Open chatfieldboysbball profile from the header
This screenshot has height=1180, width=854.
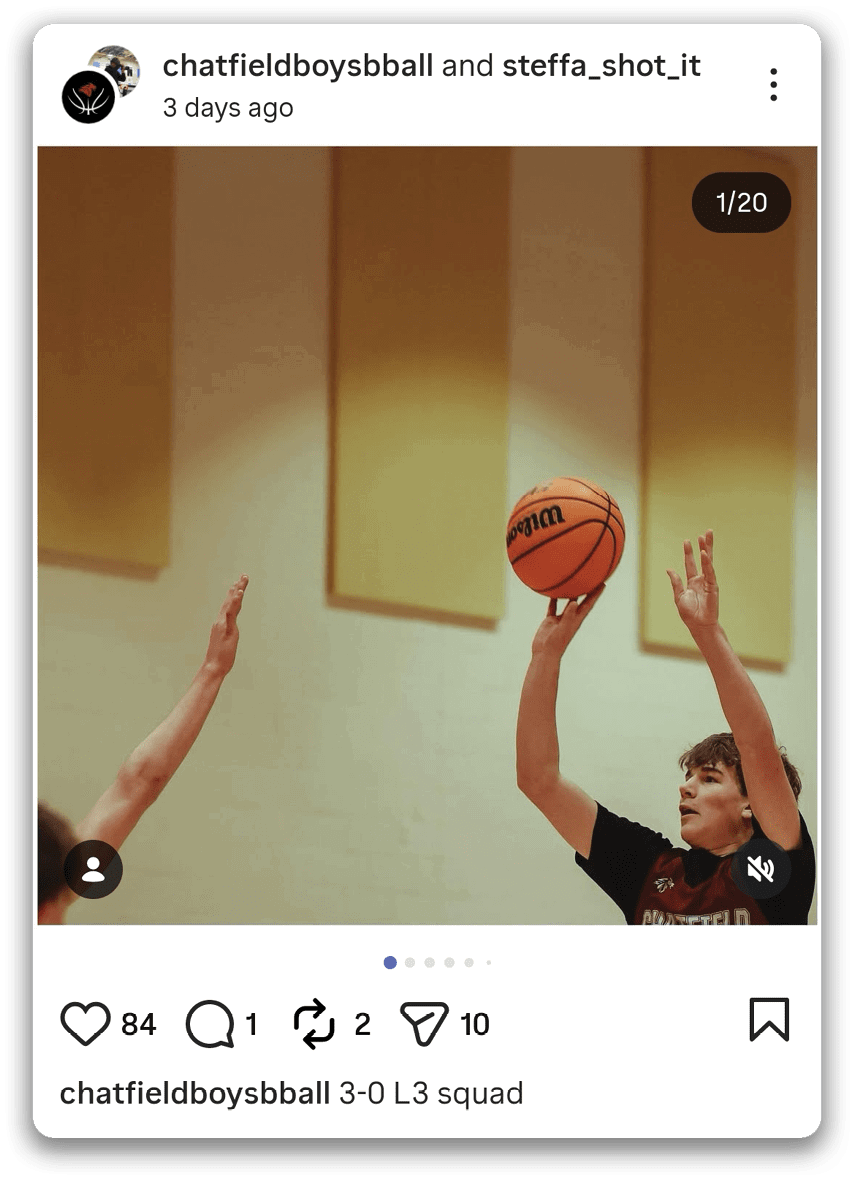click(297, 66)
